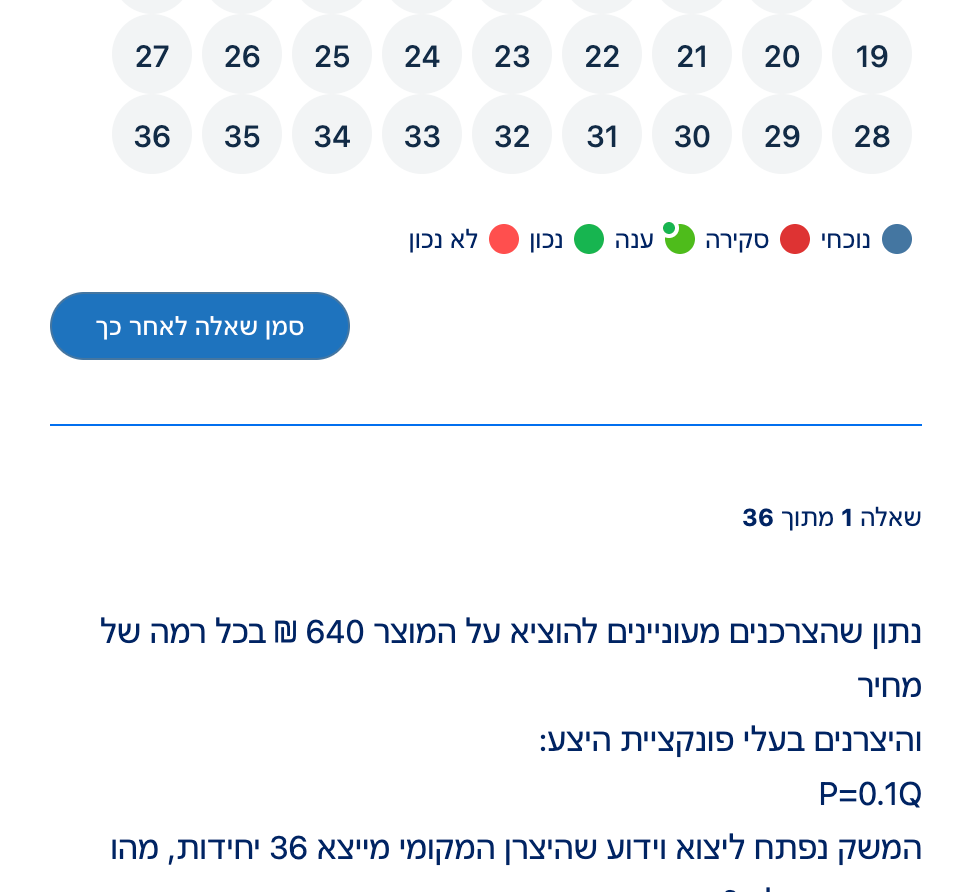This screenshot has width=970, height=892.
Task: Open question 30
Action: pos(692,135)
